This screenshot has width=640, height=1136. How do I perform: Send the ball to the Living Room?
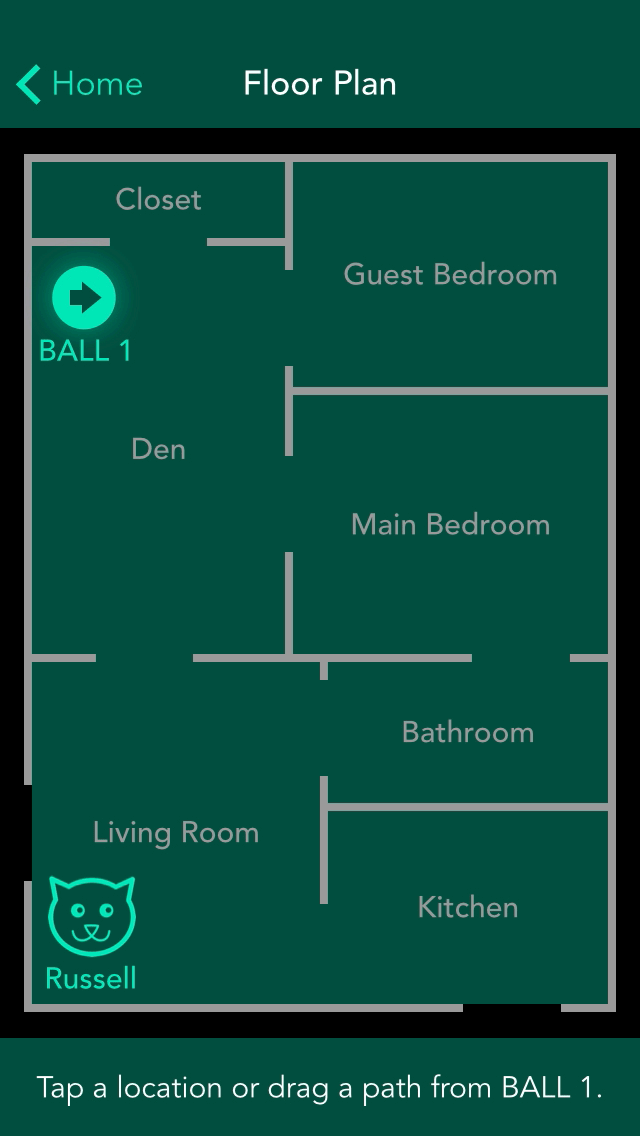[x=176, y=832]
